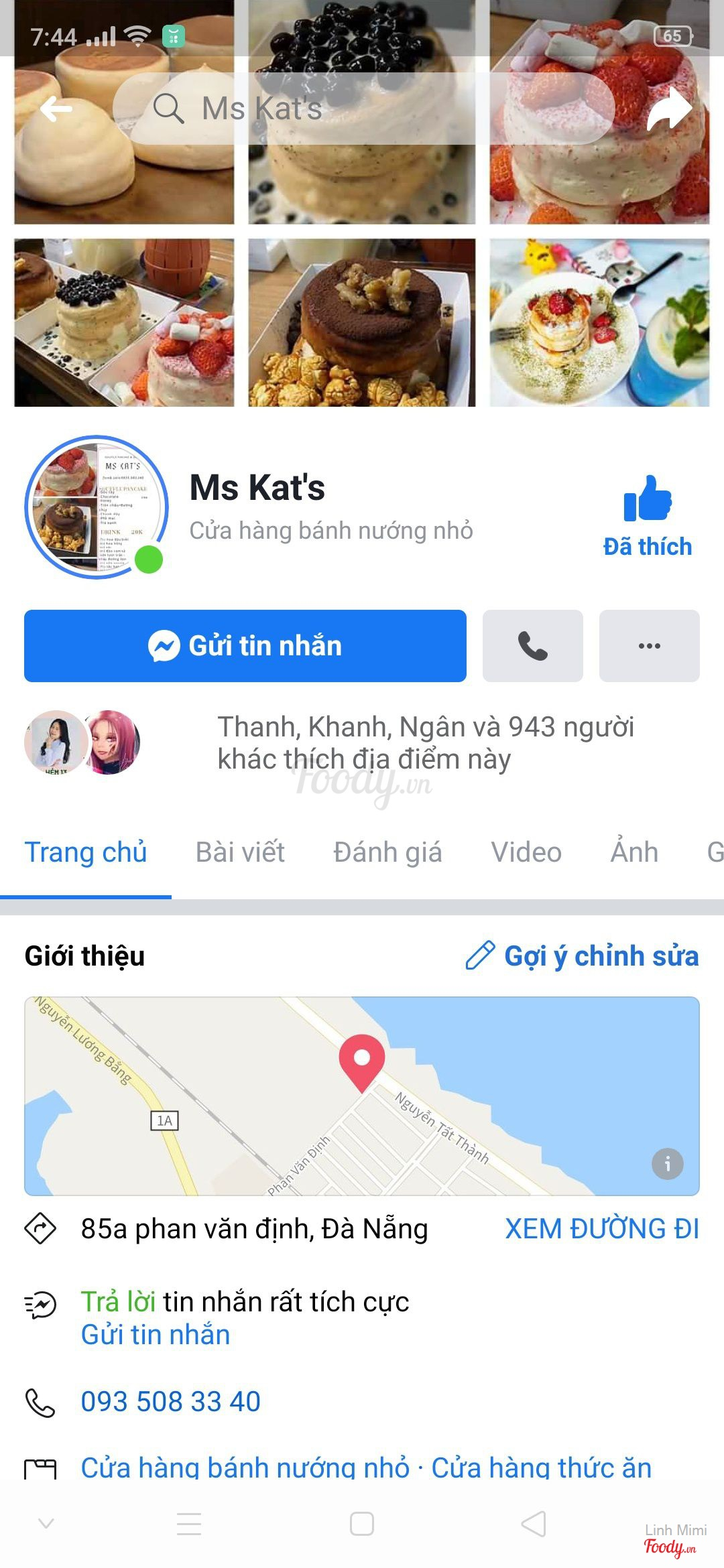Switch to the Bài viết tab
This screenshot has width=724, height=1568.
[240, 852]
